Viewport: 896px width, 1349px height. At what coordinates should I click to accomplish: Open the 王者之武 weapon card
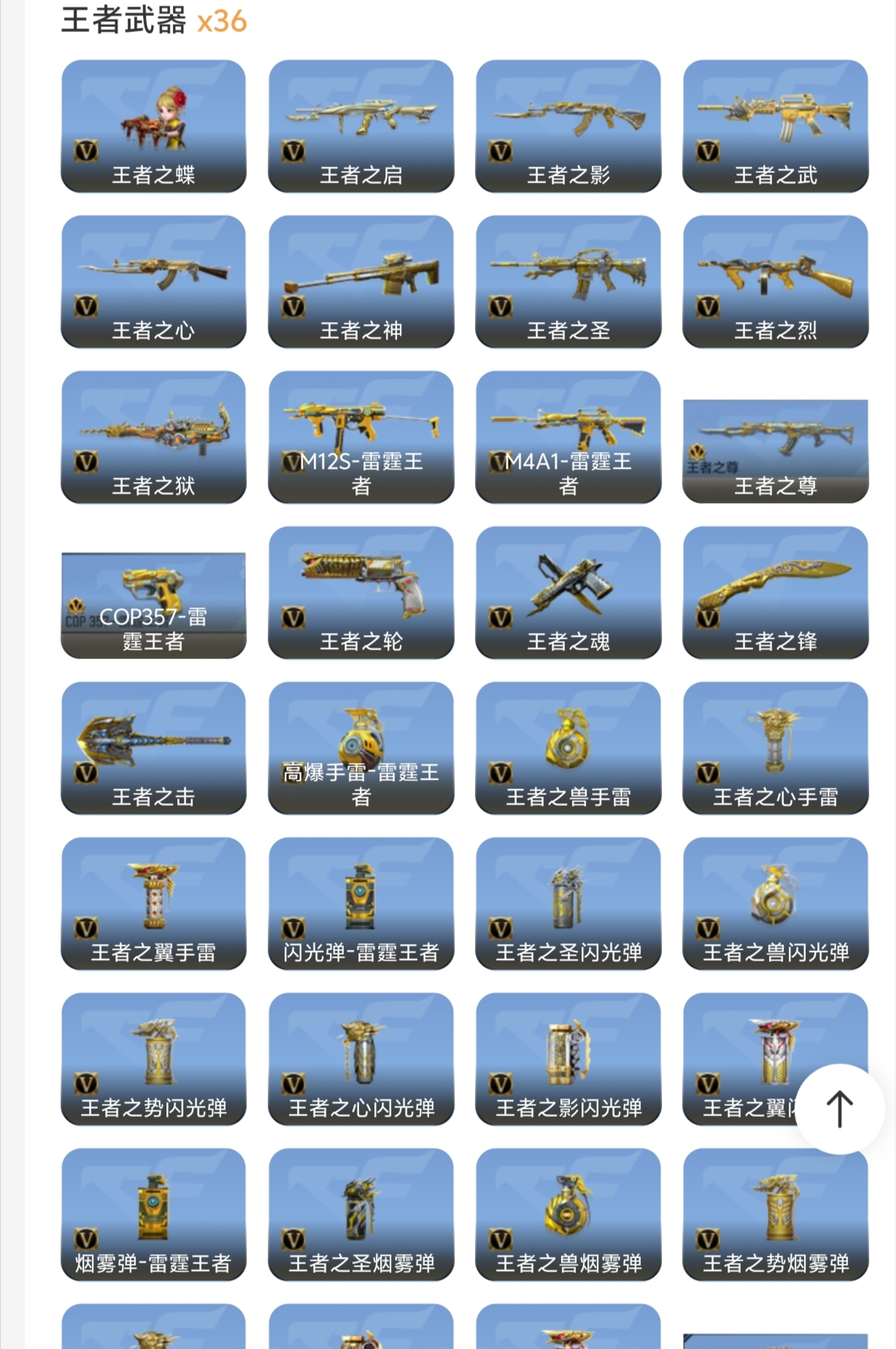(x=775, y=126)
